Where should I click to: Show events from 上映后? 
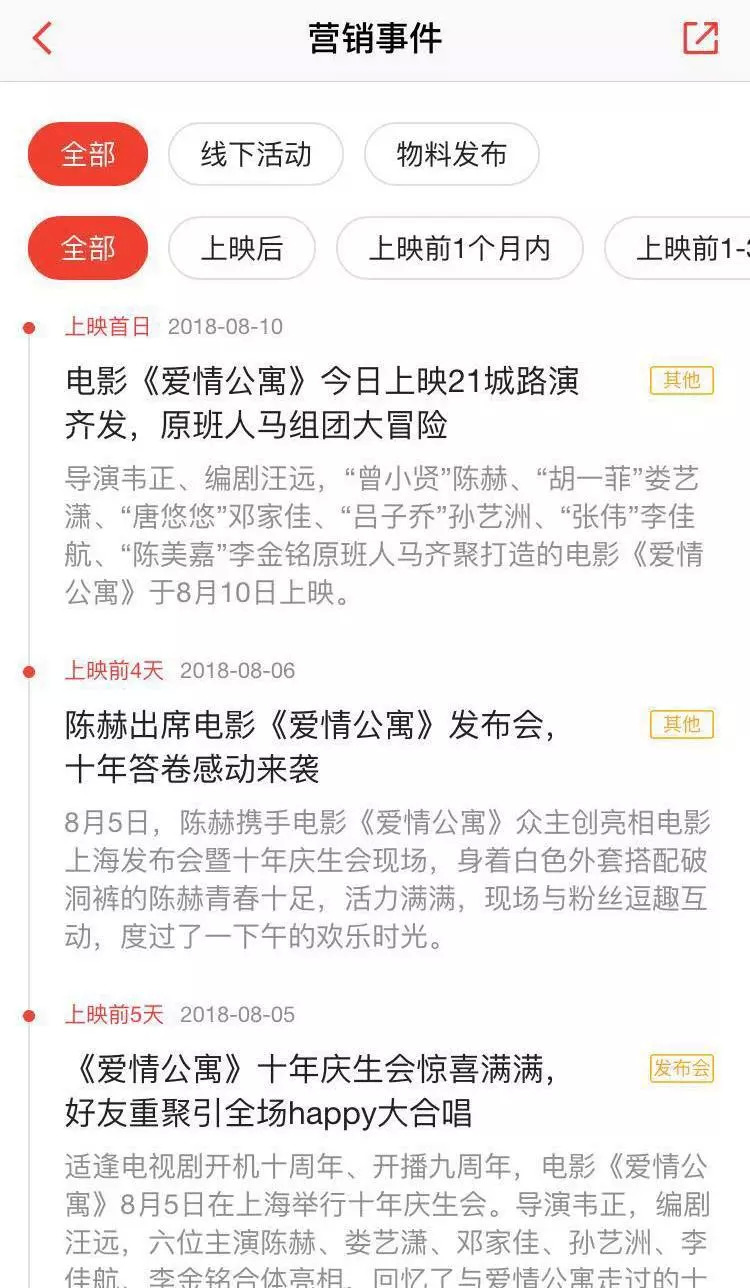coord(242,248)
